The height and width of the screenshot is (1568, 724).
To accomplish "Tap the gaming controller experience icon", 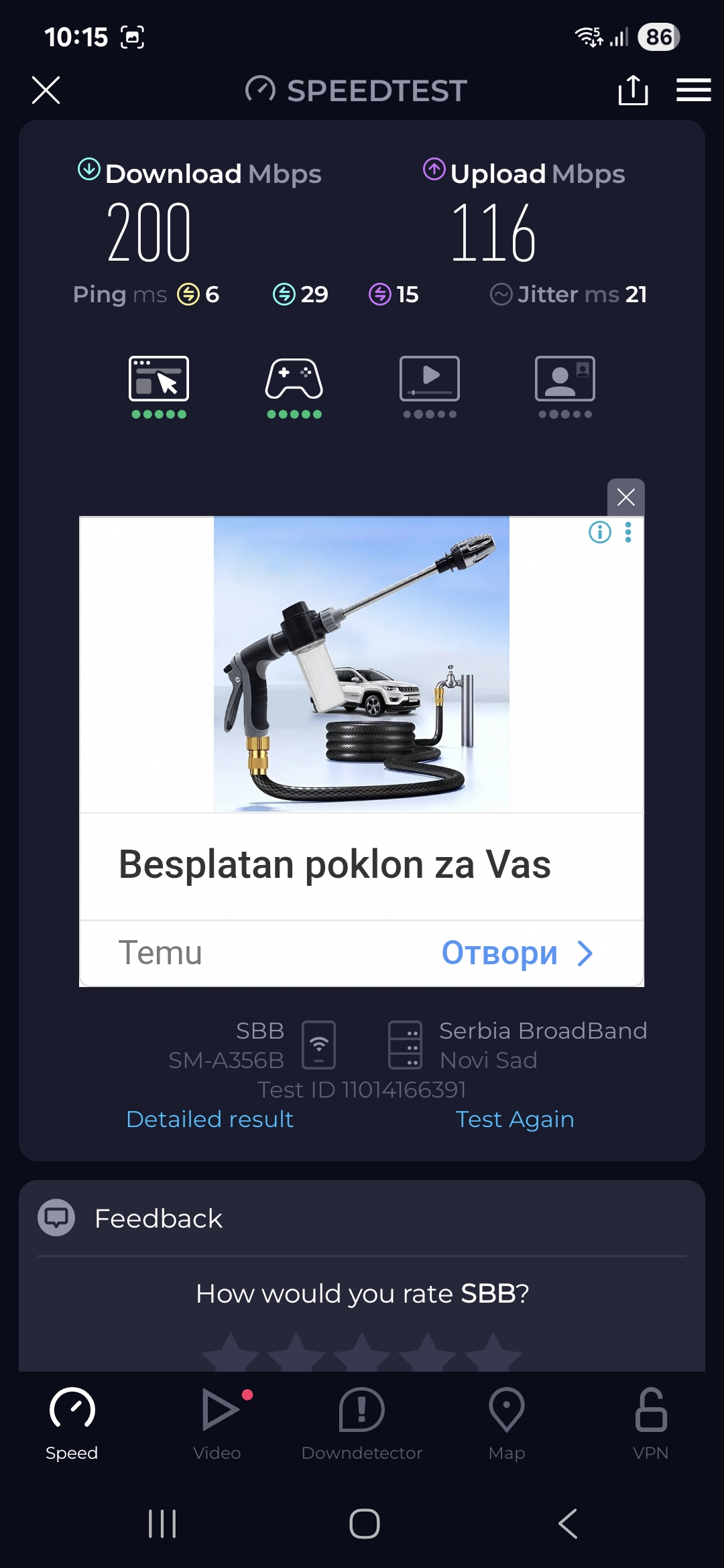I will [294, 379].
